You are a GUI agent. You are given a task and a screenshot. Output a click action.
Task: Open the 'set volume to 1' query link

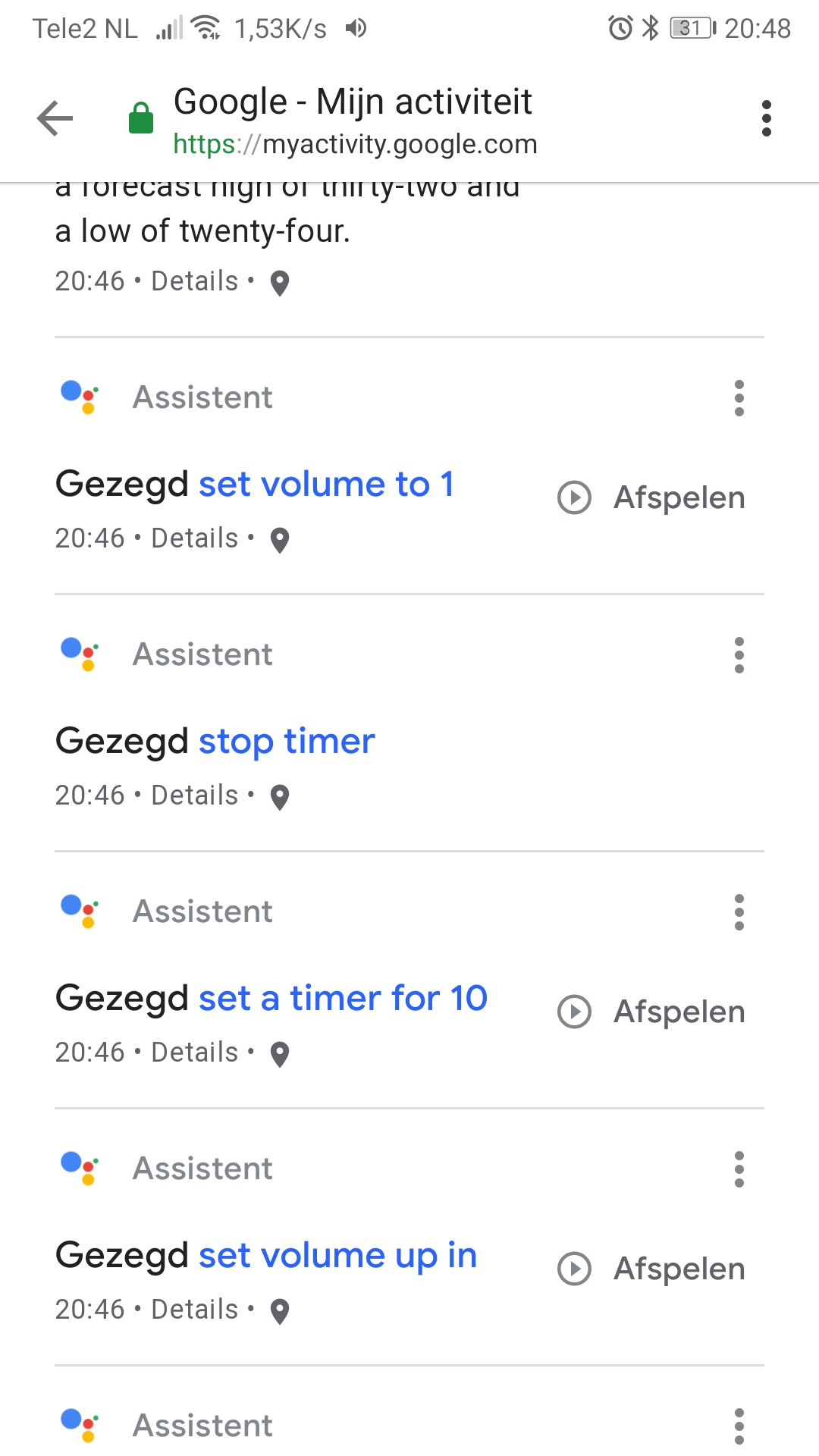(326, 484)
